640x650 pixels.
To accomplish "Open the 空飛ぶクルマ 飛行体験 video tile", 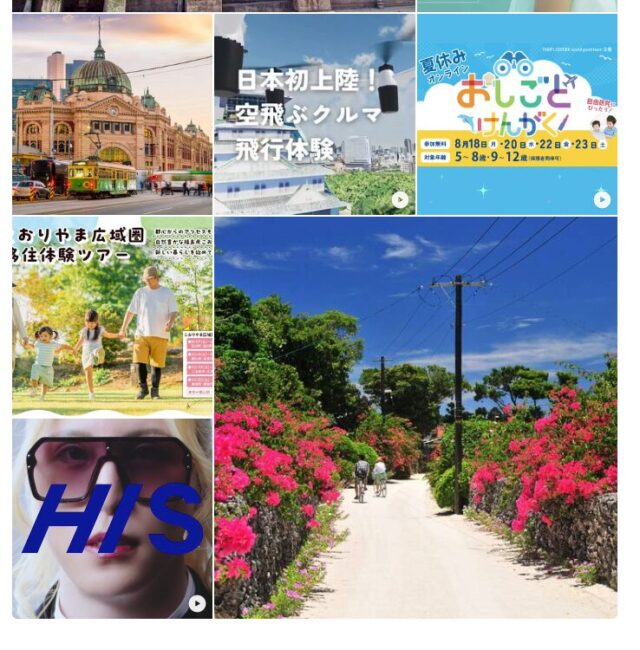I will coord(314,114).
